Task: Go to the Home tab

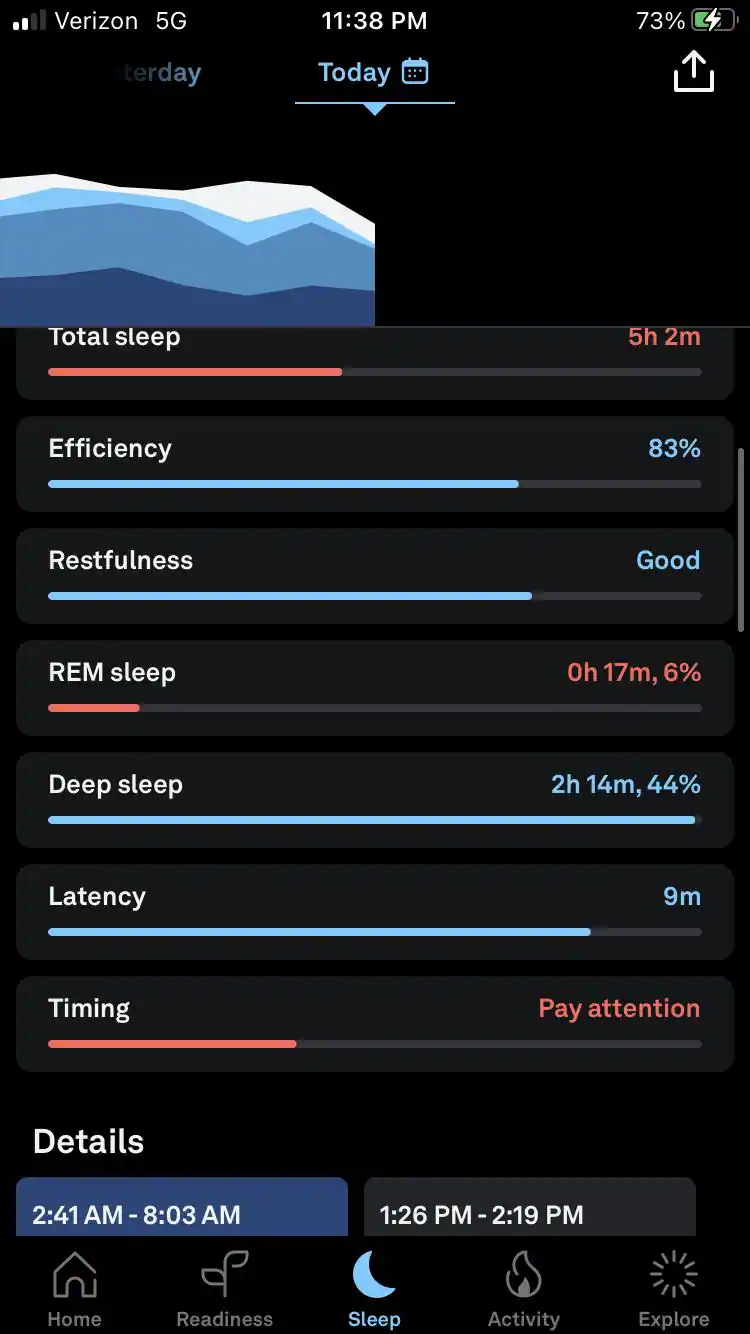Action: point(75,1290)
